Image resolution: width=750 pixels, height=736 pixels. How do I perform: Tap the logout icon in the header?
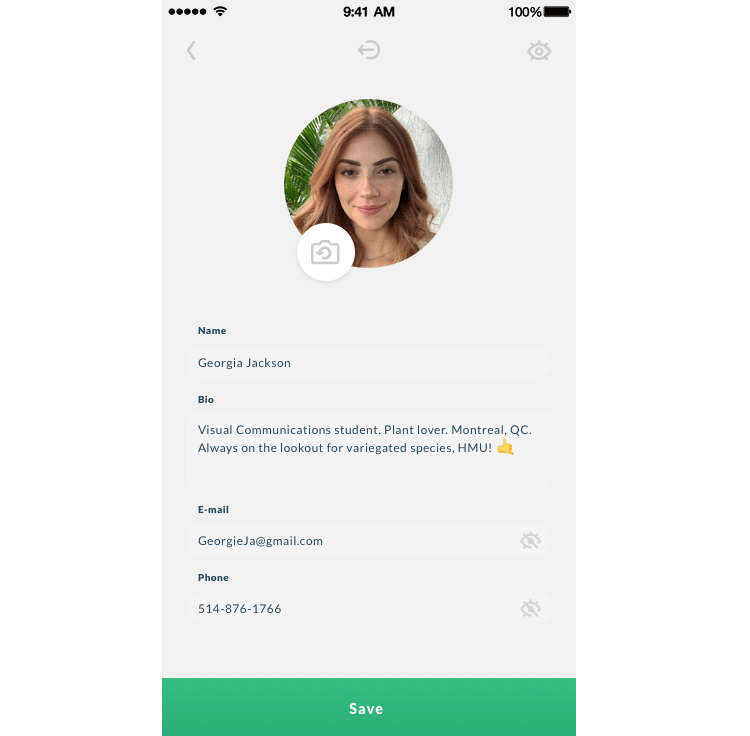click(369, 50)
